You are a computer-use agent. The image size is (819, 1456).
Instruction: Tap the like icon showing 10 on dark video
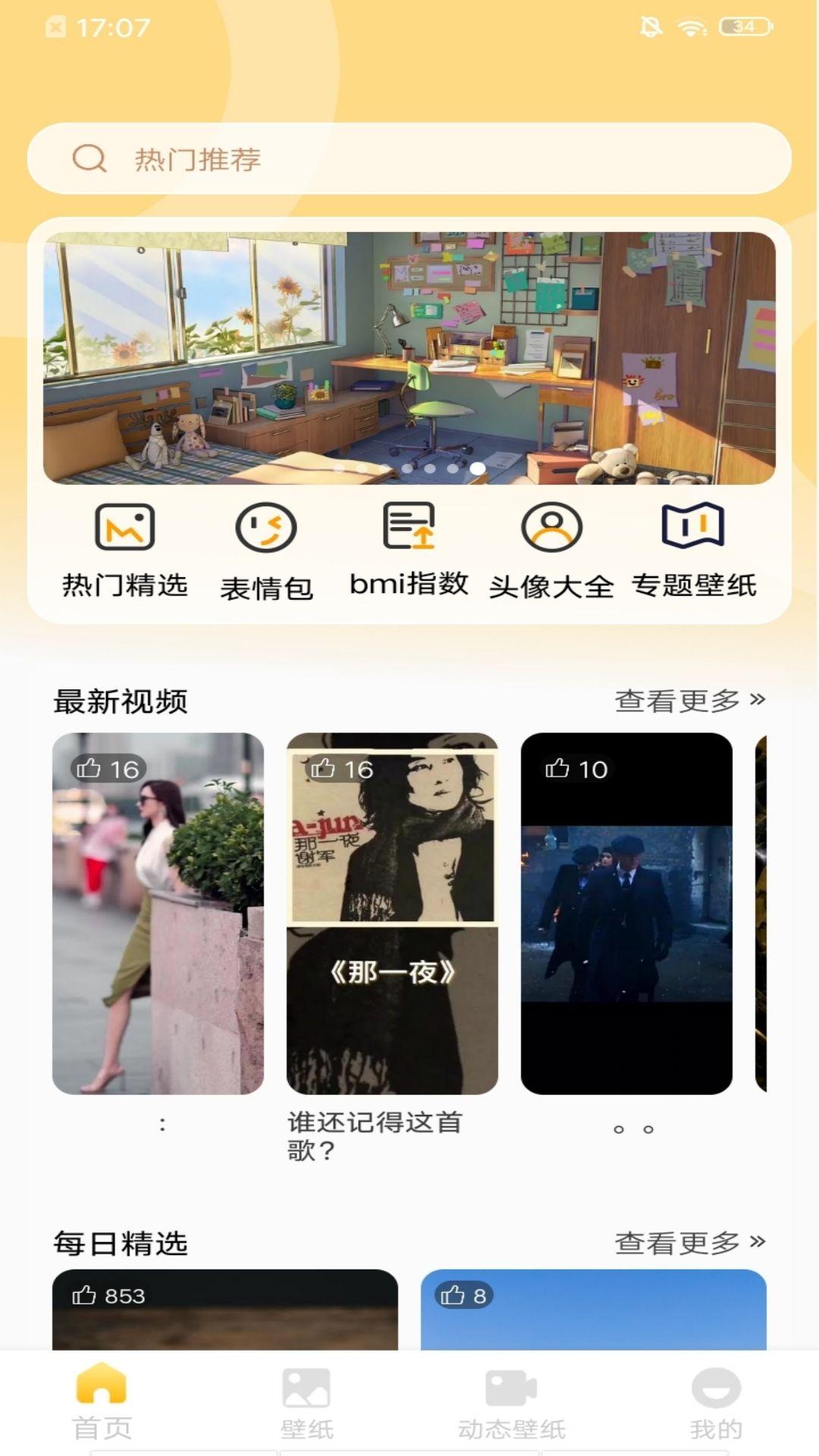coord(556,768)
